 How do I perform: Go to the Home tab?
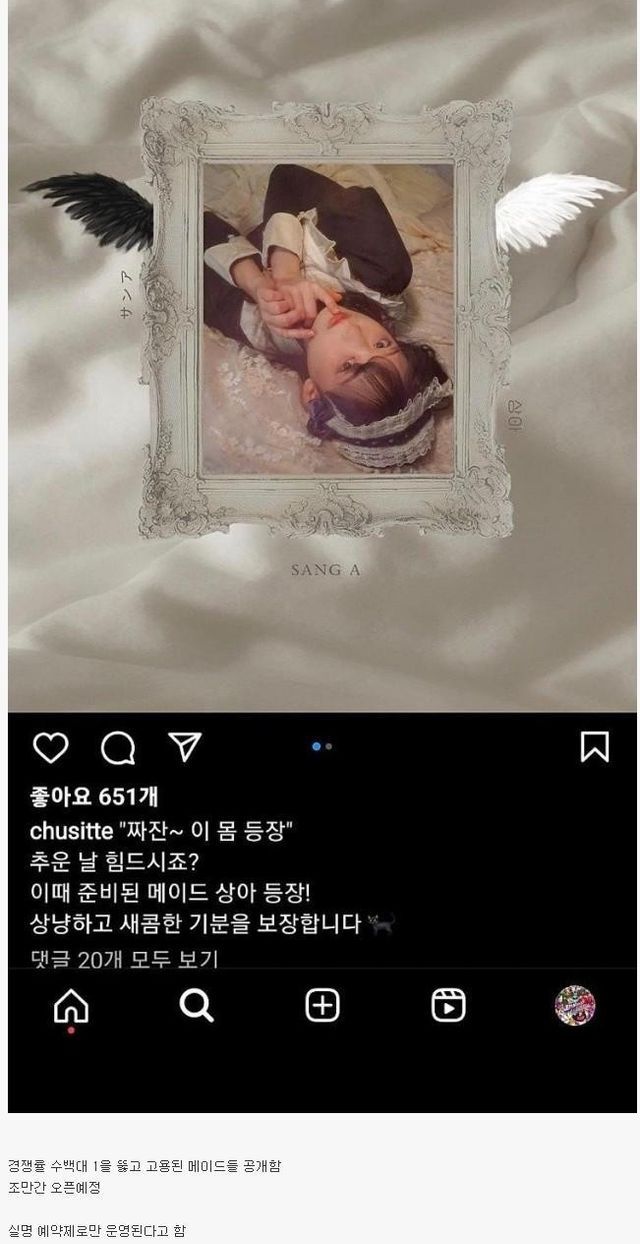pyautogui.click(x=71, y=1006)
